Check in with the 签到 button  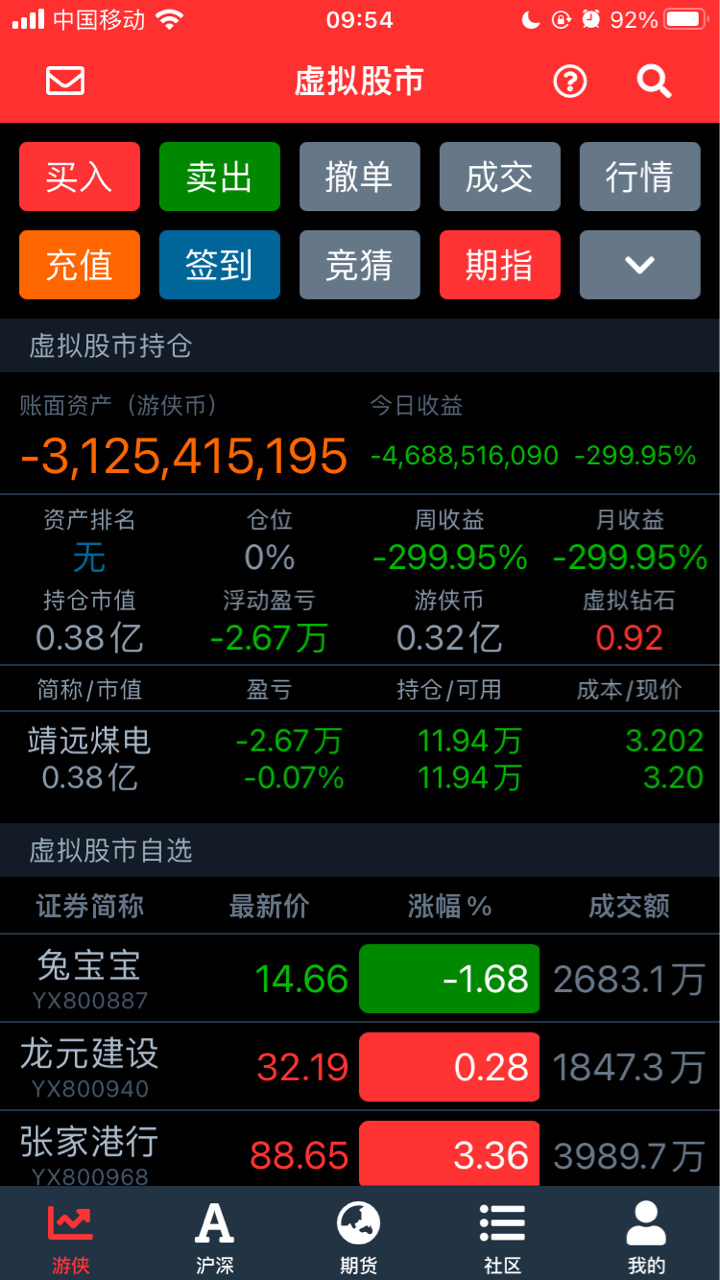point(219,265)
